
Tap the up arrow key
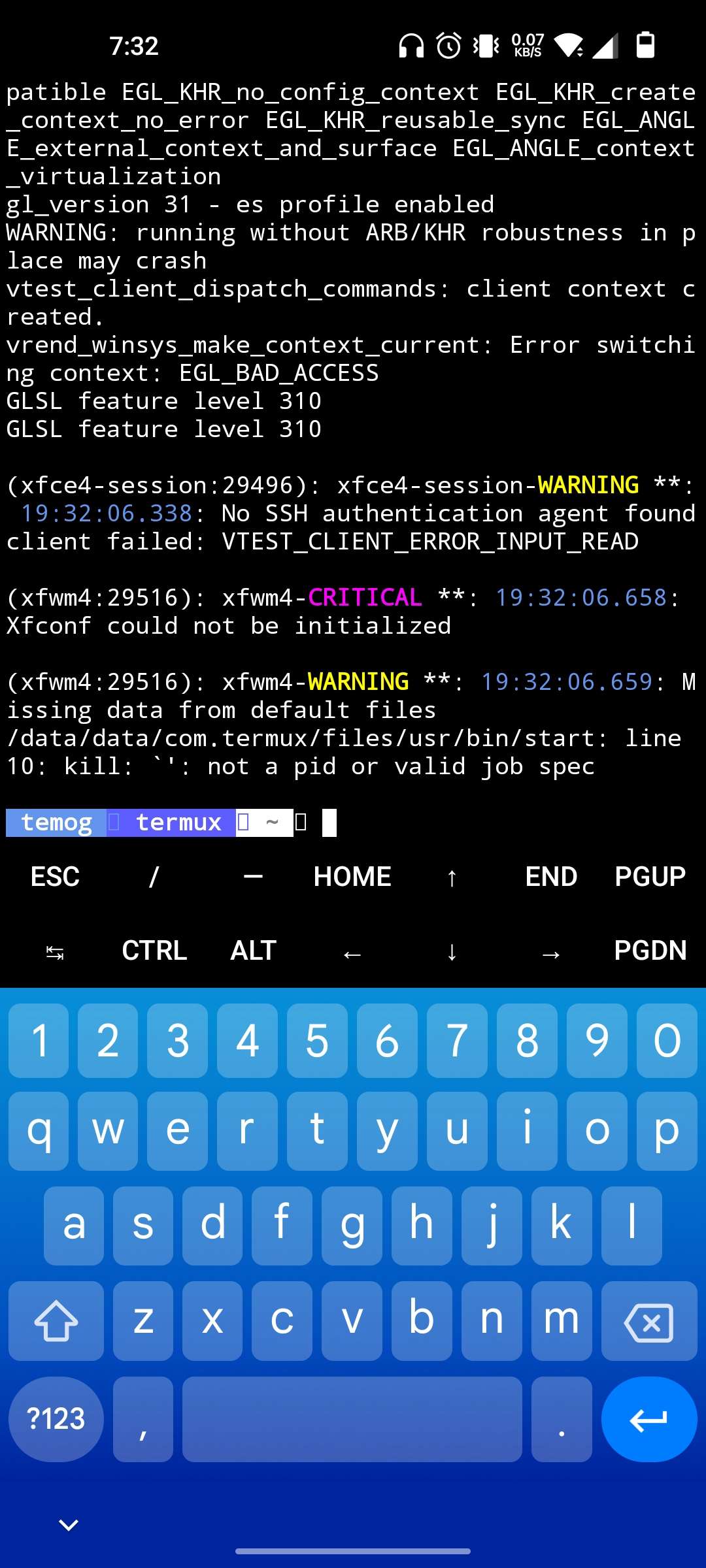[452, 878]
